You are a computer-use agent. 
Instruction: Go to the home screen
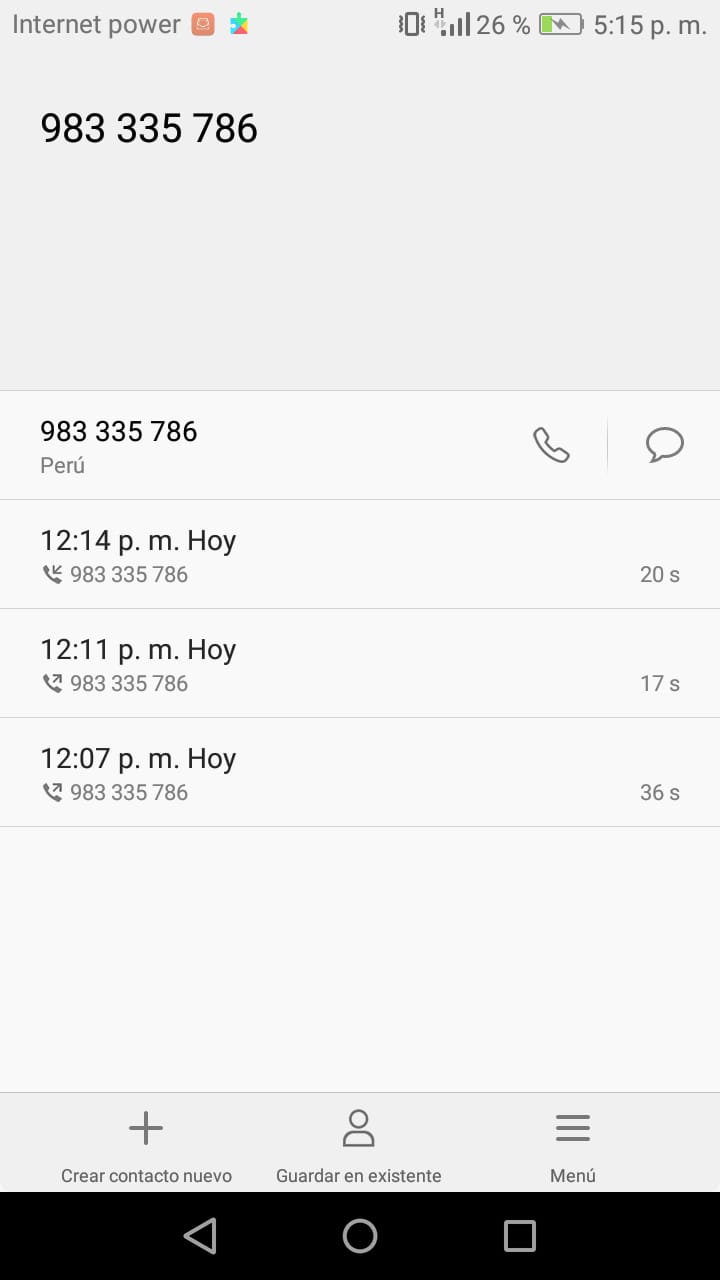(x=360, y=1236)
